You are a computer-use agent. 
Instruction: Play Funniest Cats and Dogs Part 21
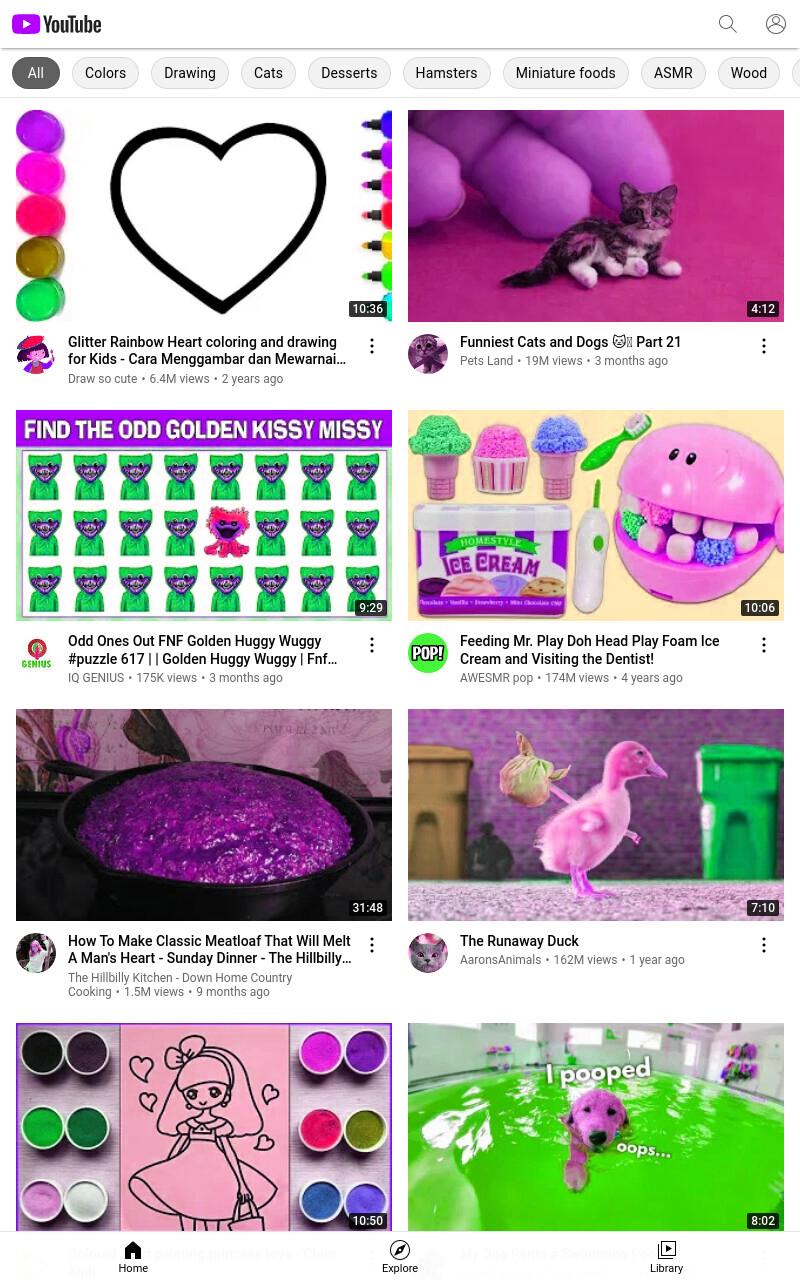(596, 216)
